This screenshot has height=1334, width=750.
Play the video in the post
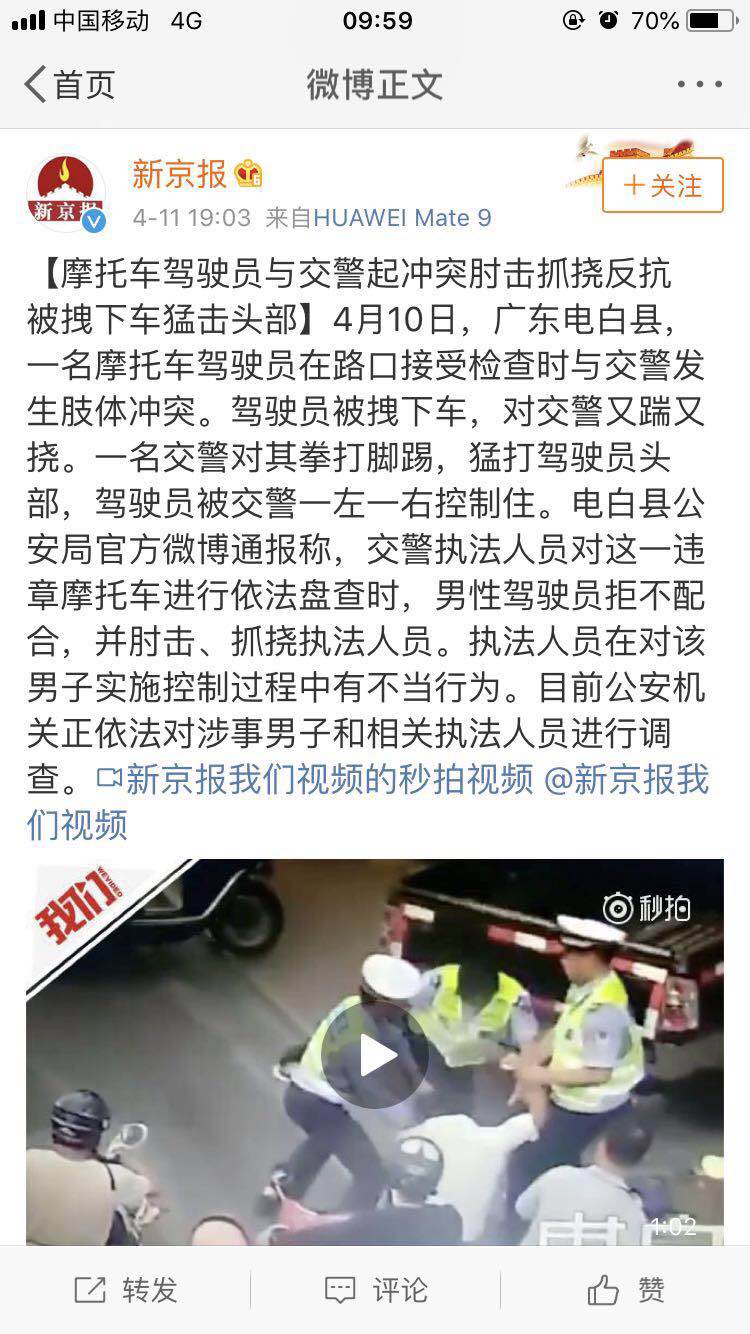pyautogui.click(x=377, y=1055)
